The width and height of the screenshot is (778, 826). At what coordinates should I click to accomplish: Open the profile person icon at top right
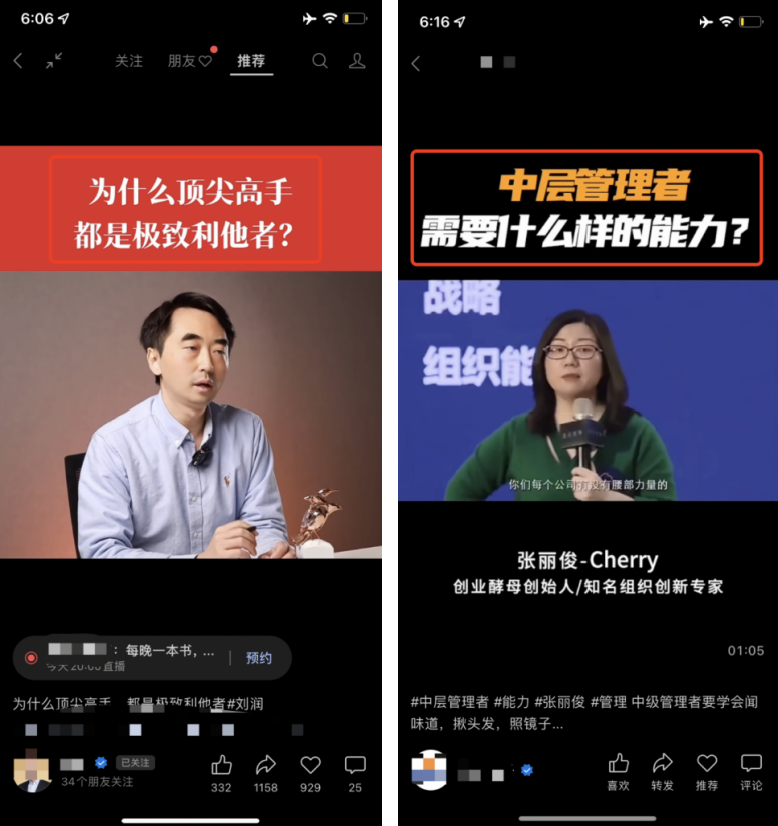pos(357,61)
